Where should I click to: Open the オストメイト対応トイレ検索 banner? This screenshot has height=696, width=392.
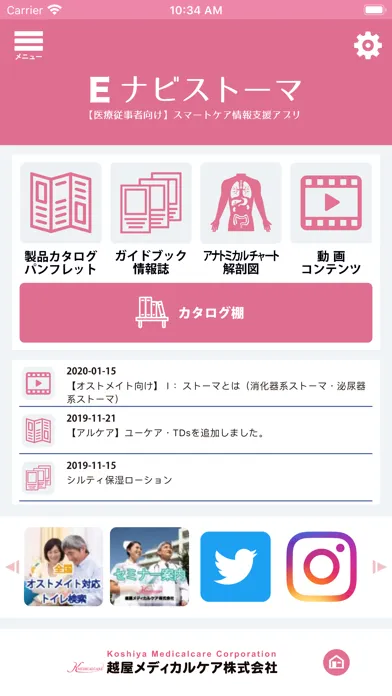[x=63, y=566]
